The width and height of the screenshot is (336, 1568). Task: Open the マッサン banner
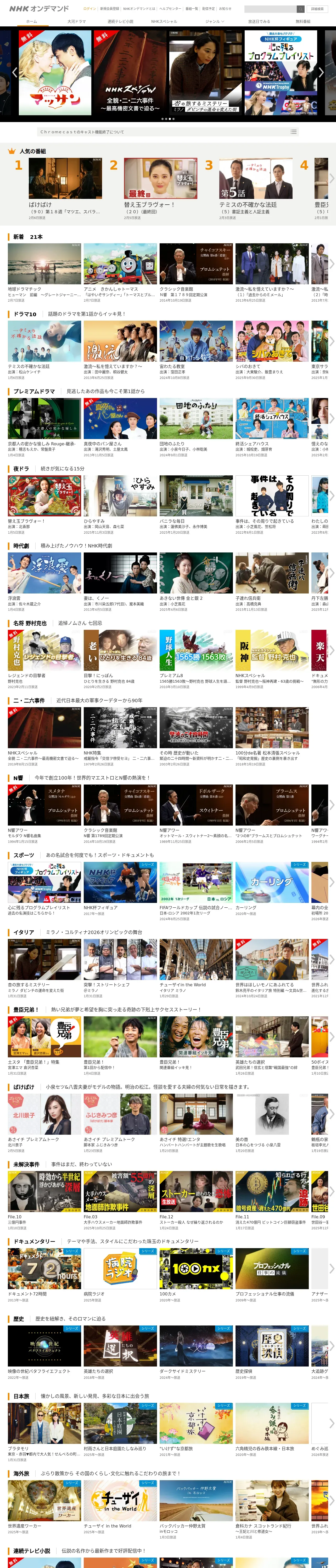[55, 72]
